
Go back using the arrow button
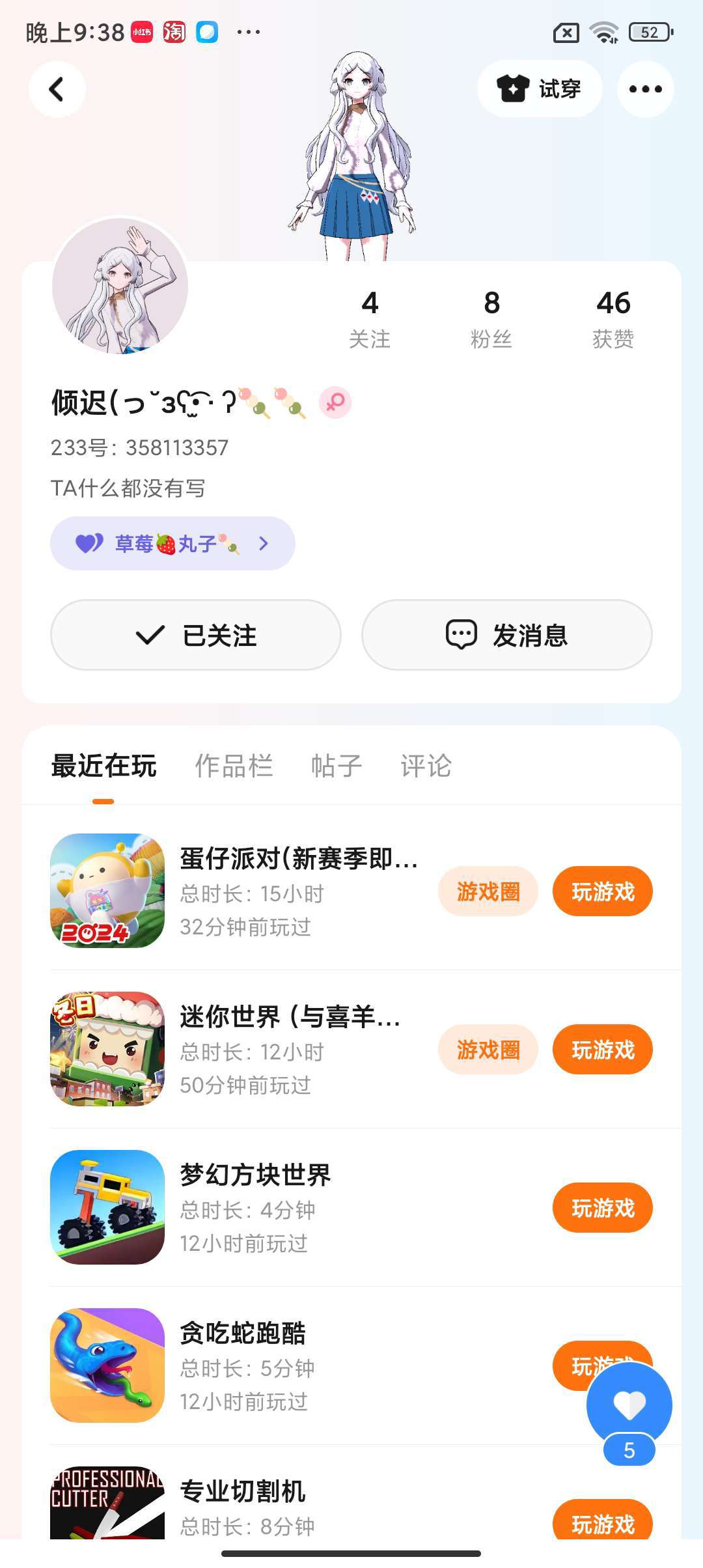click(57, 89)
